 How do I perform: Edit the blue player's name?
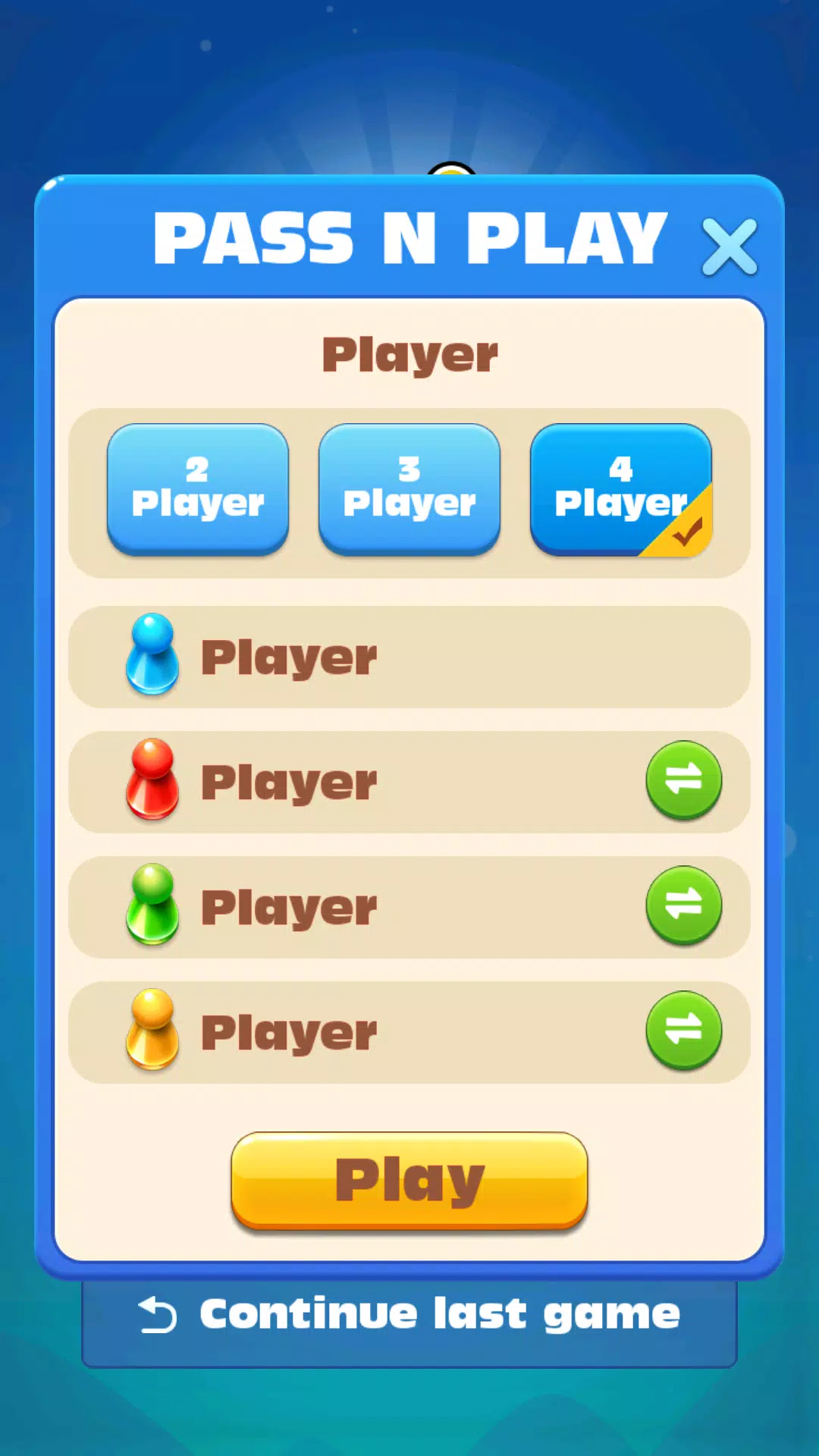coord(289,657)
